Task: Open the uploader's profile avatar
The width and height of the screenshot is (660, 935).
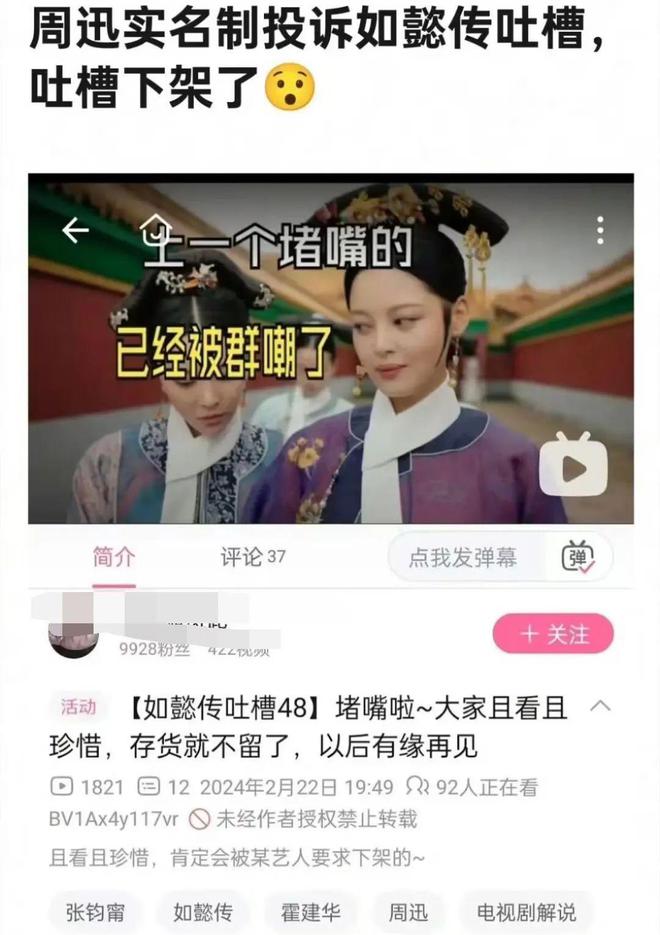Action: pos(74,634)
